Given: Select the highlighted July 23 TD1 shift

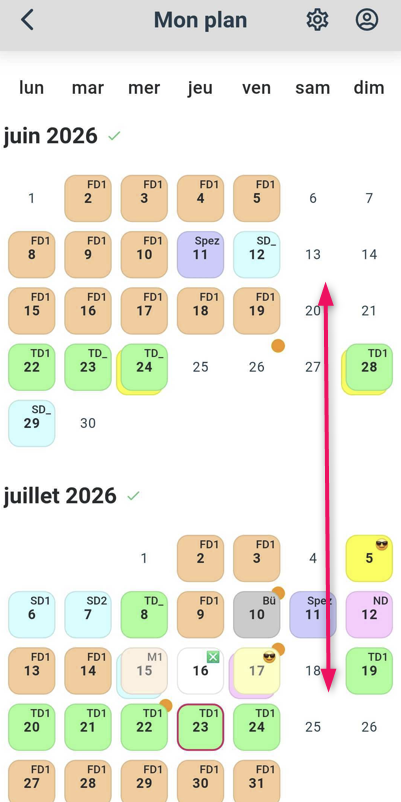Looking at the screenshot, I should 200,727.
